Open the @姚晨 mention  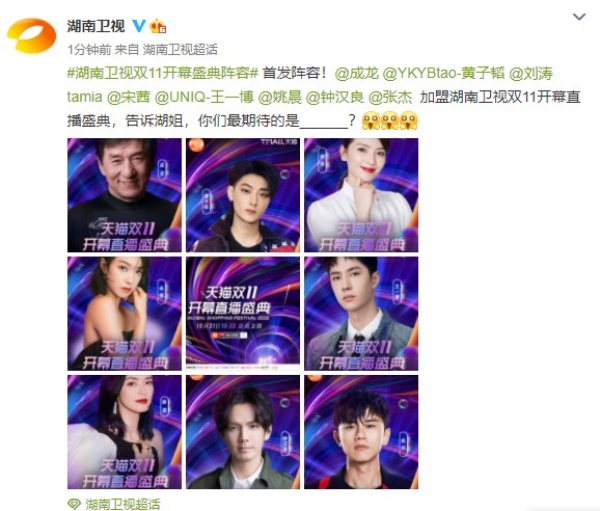[280, 99]
